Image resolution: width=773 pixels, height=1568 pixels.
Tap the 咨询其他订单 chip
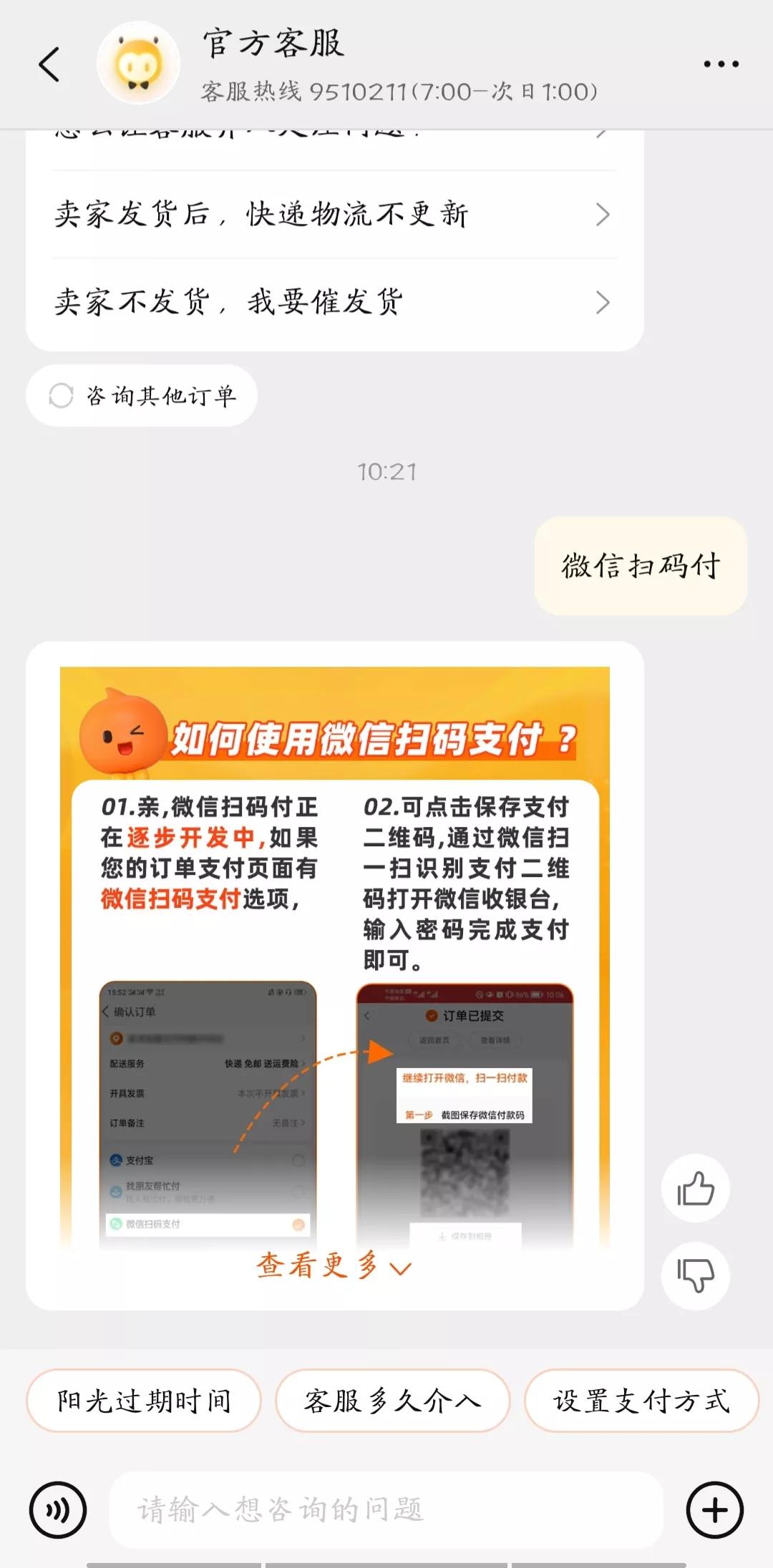click(142, 396)
